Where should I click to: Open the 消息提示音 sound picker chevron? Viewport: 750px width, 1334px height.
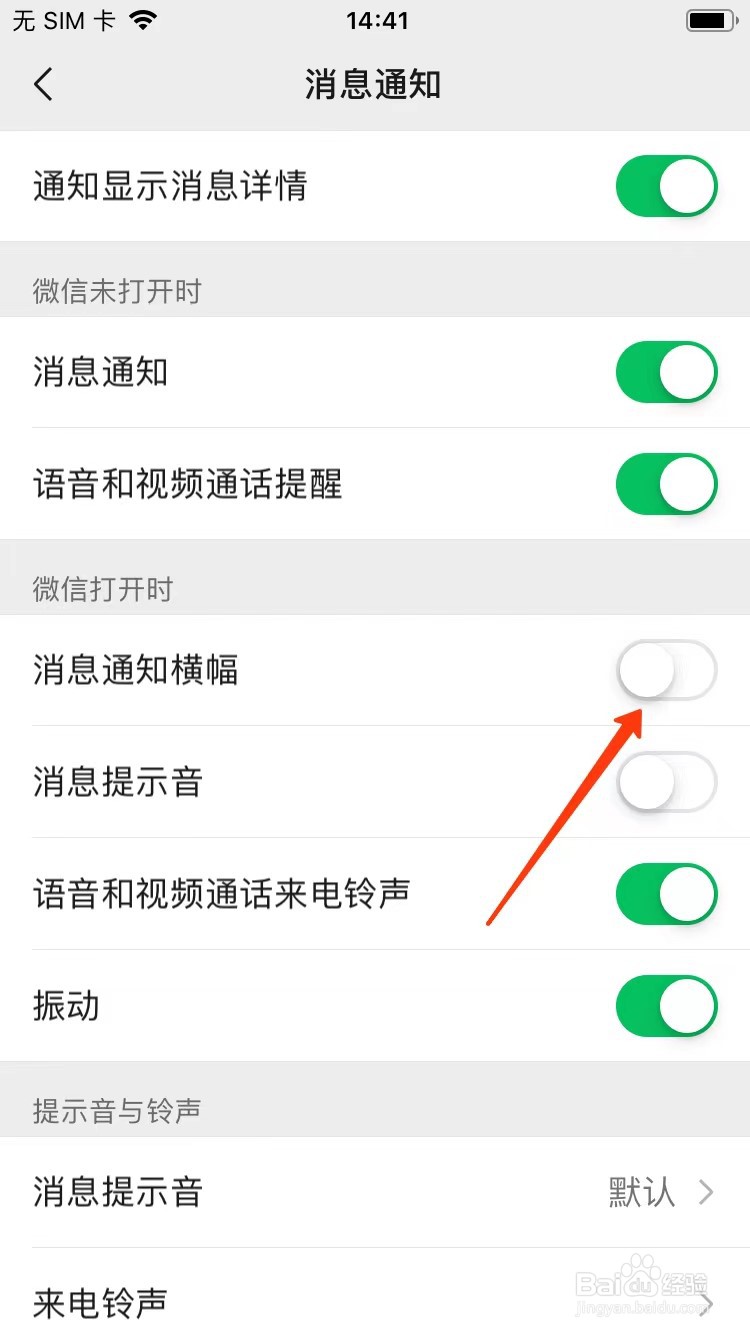[706, 1192]
